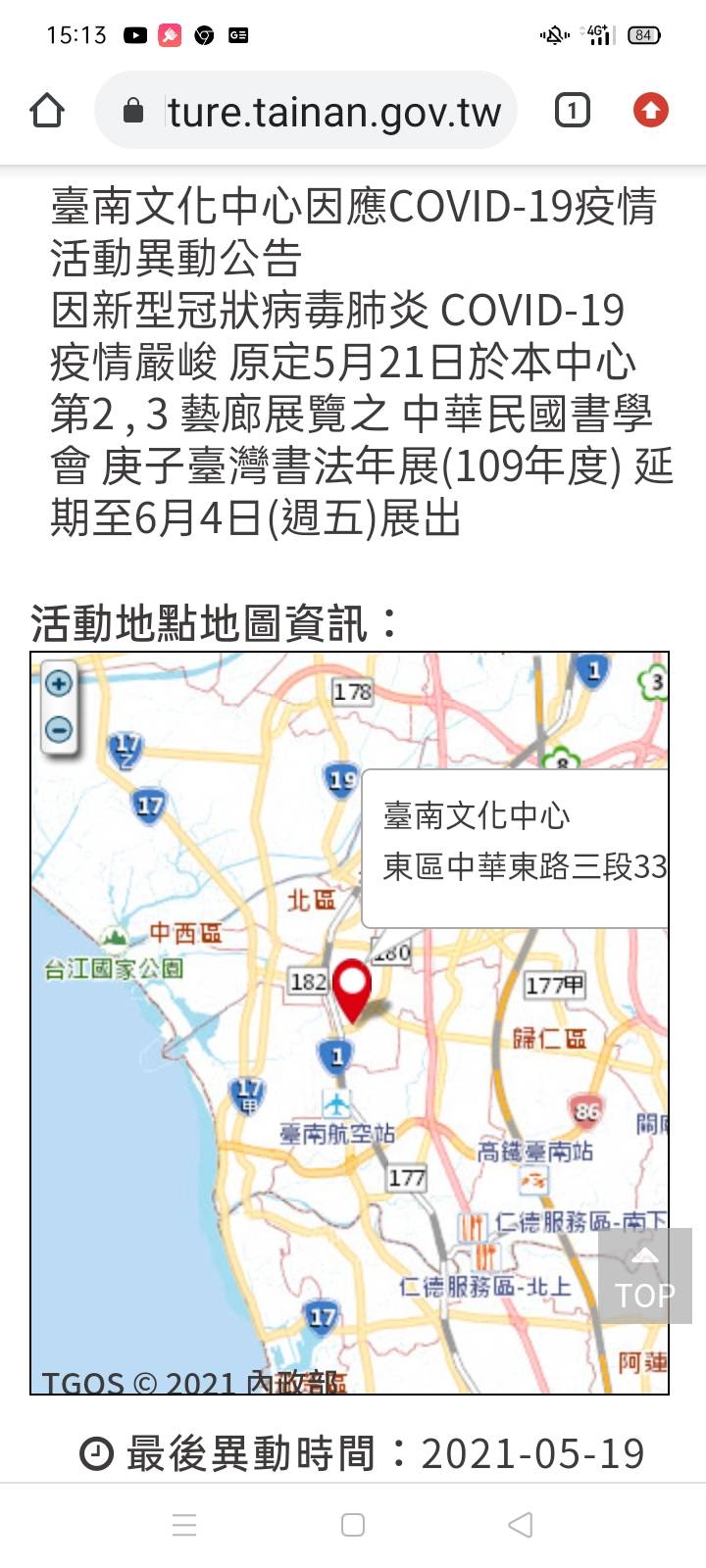Tap the red update arrow icon
Viewport: 706px width, 1568px height.
tap(650, 110)
